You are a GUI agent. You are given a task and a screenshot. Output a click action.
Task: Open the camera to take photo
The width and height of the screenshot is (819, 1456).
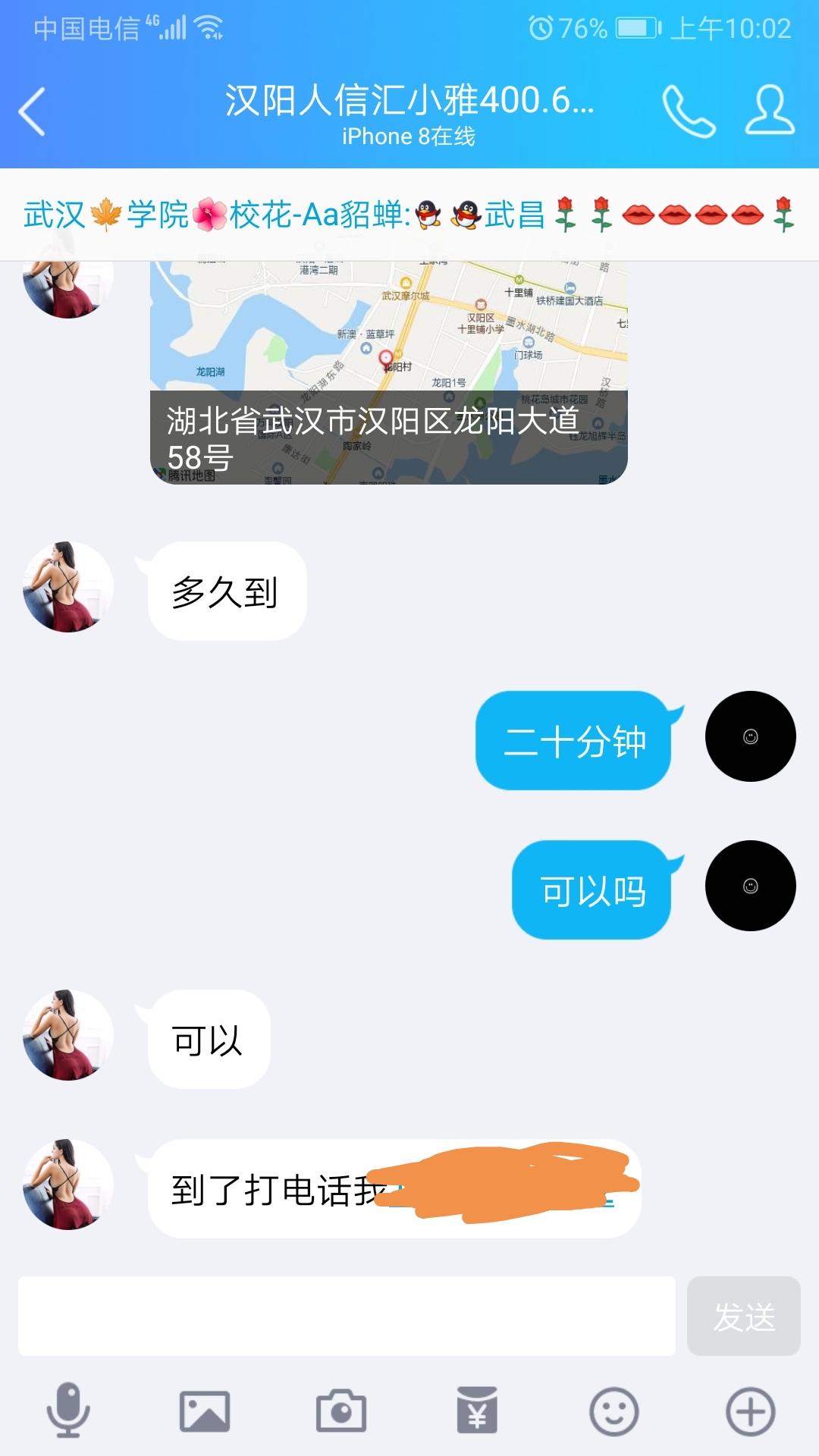[341, 1411]
